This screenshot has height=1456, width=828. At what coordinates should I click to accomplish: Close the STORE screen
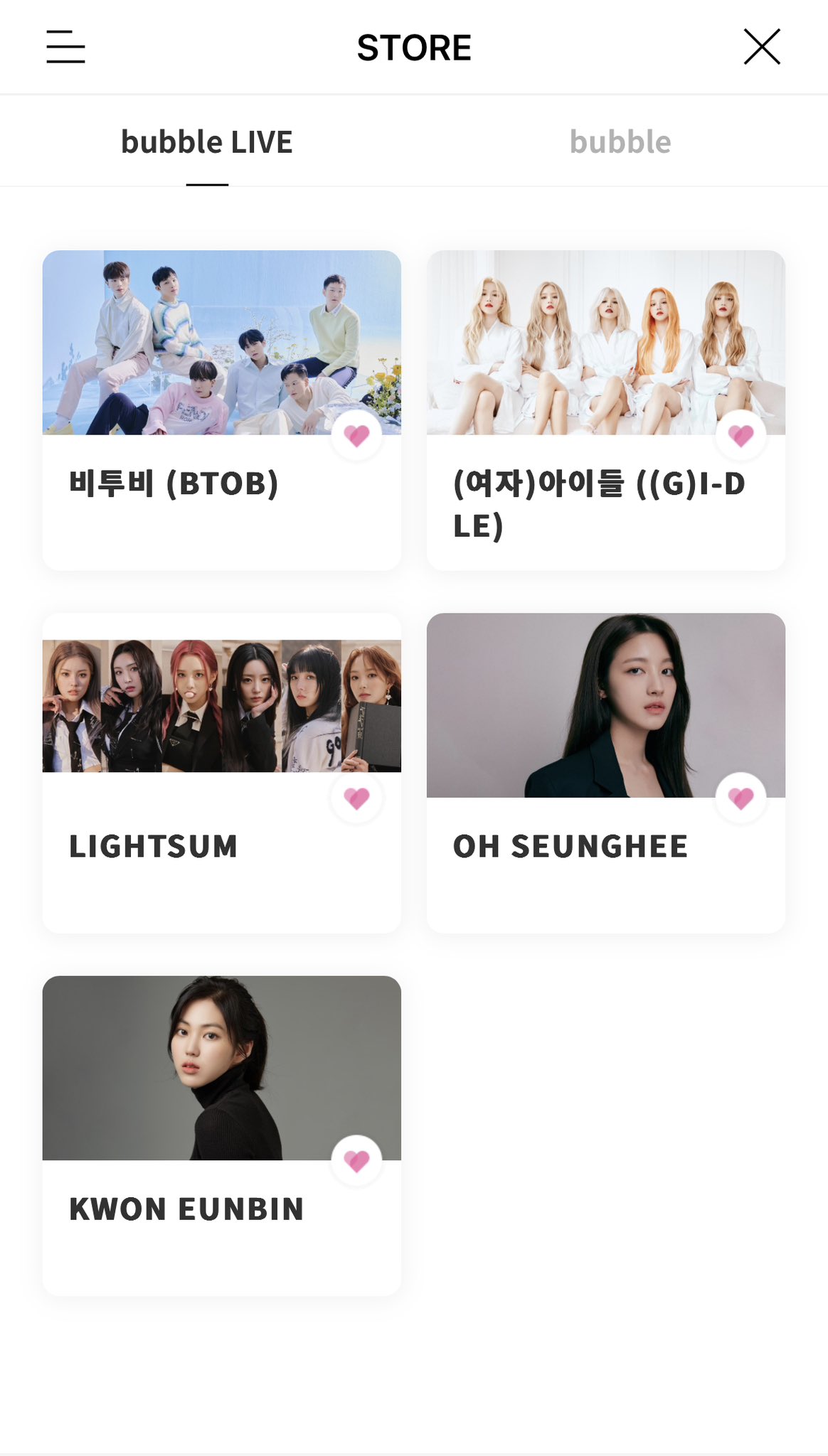(762, 47)
